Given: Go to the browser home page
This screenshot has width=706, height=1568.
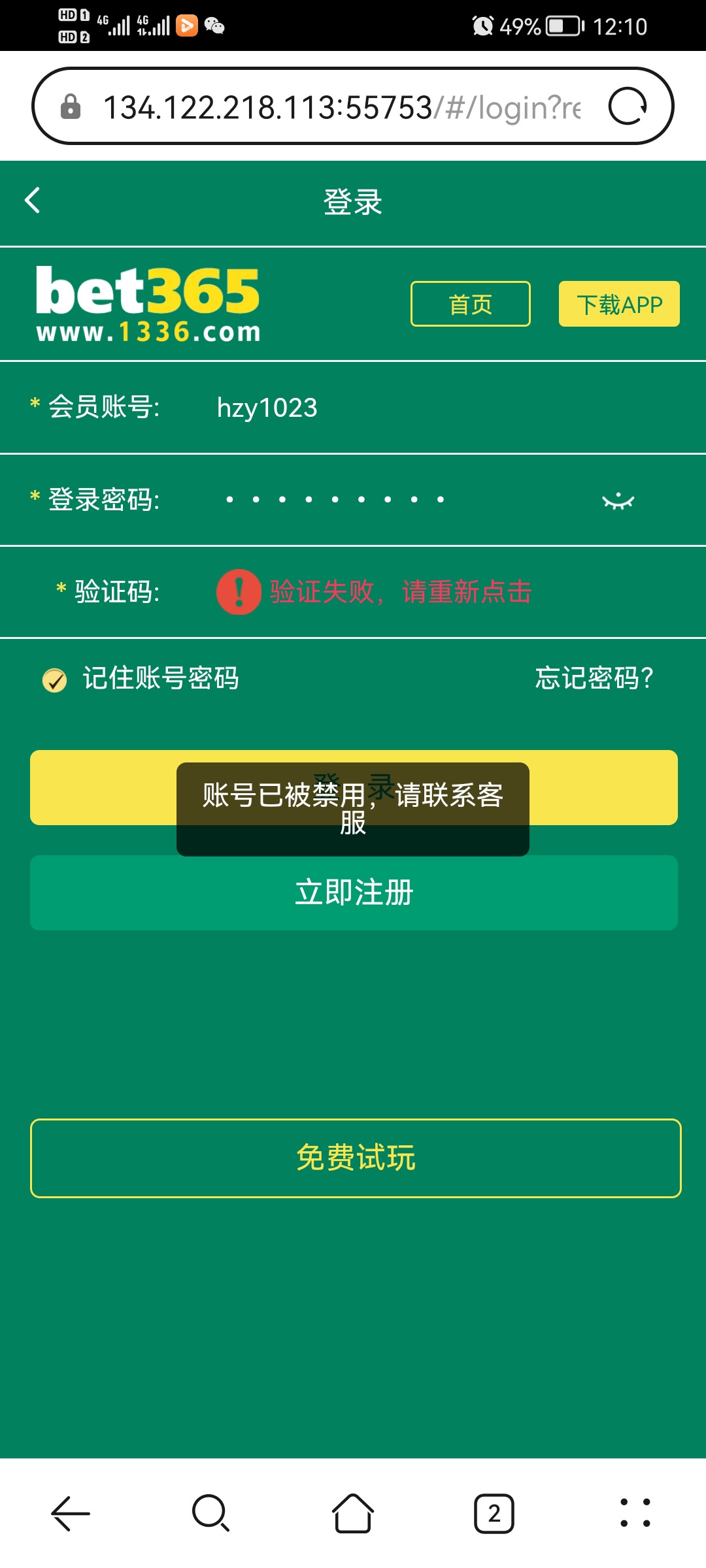Looking at the screenshot, I should 353,1513.
